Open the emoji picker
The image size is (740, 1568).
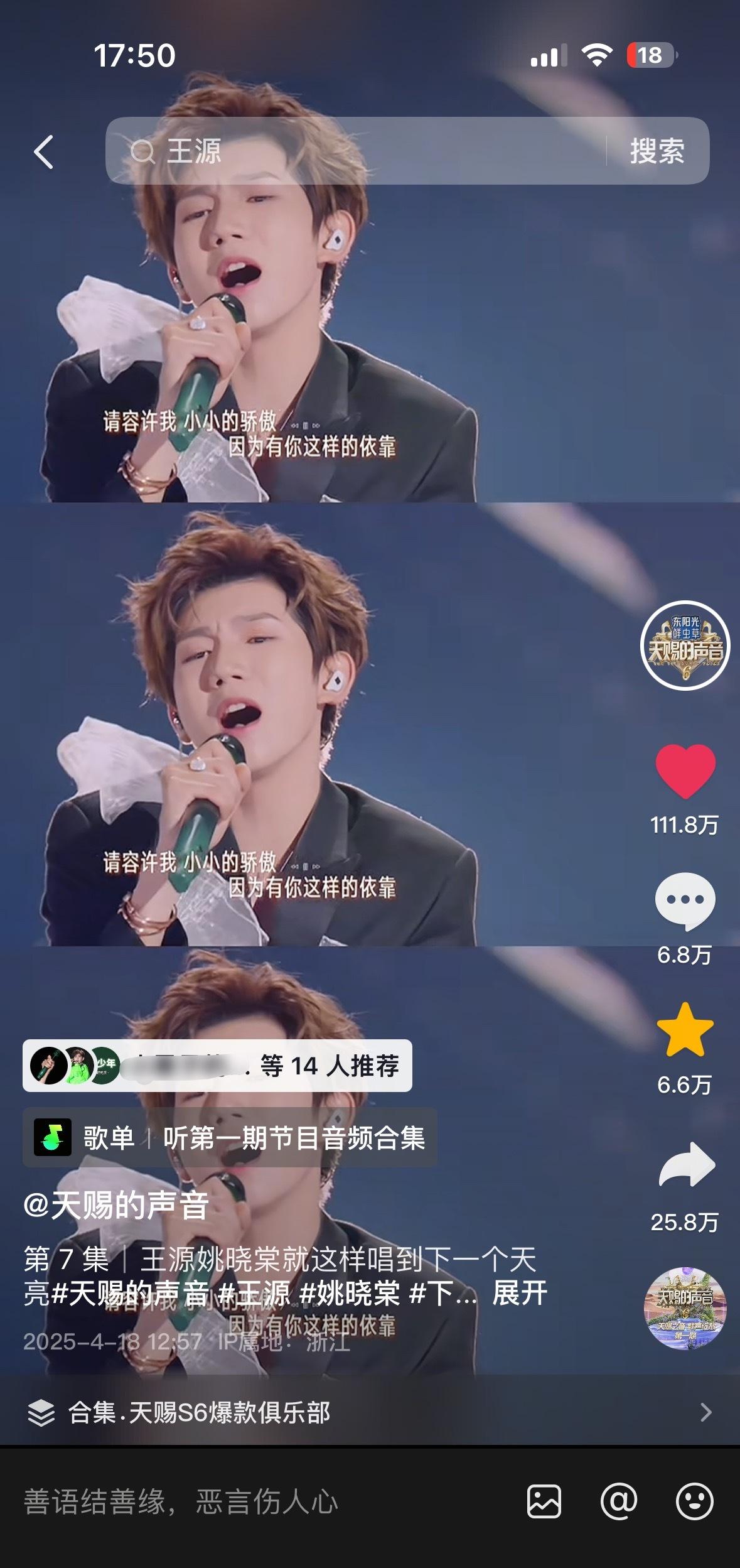pyautogui.click(x=694, y=1502)
